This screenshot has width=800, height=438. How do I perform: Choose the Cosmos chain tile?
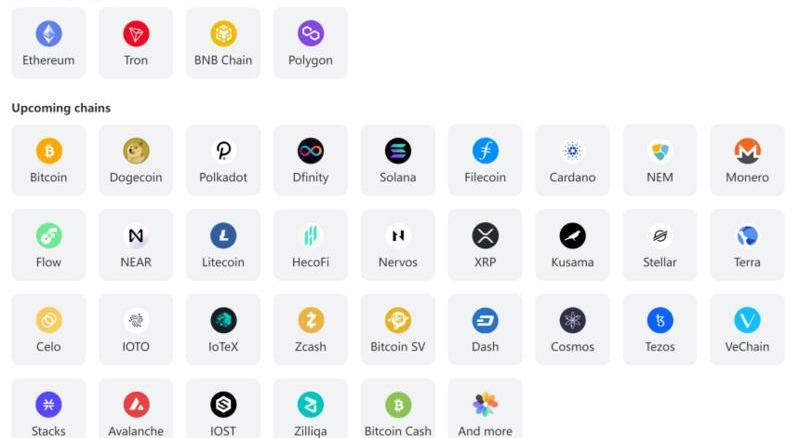572,329
